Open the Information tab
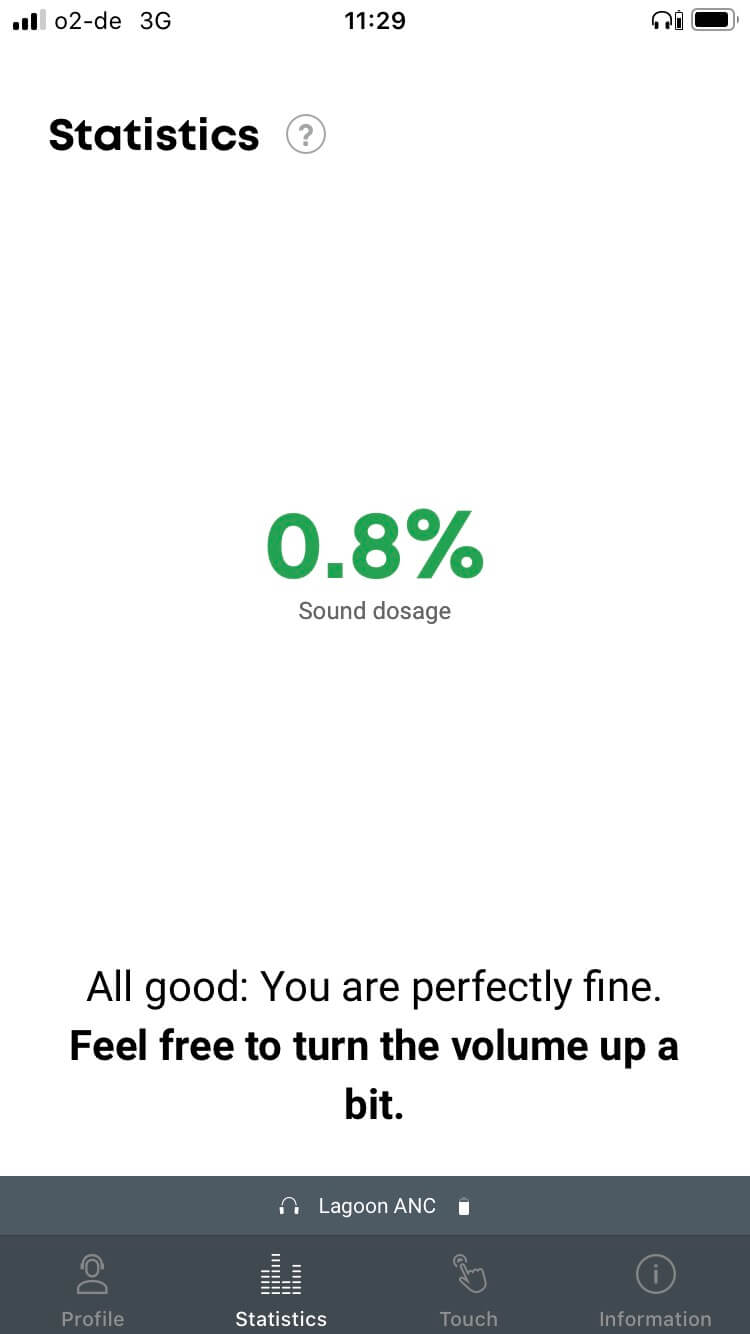750x1334 pixels. (655, 1288)
